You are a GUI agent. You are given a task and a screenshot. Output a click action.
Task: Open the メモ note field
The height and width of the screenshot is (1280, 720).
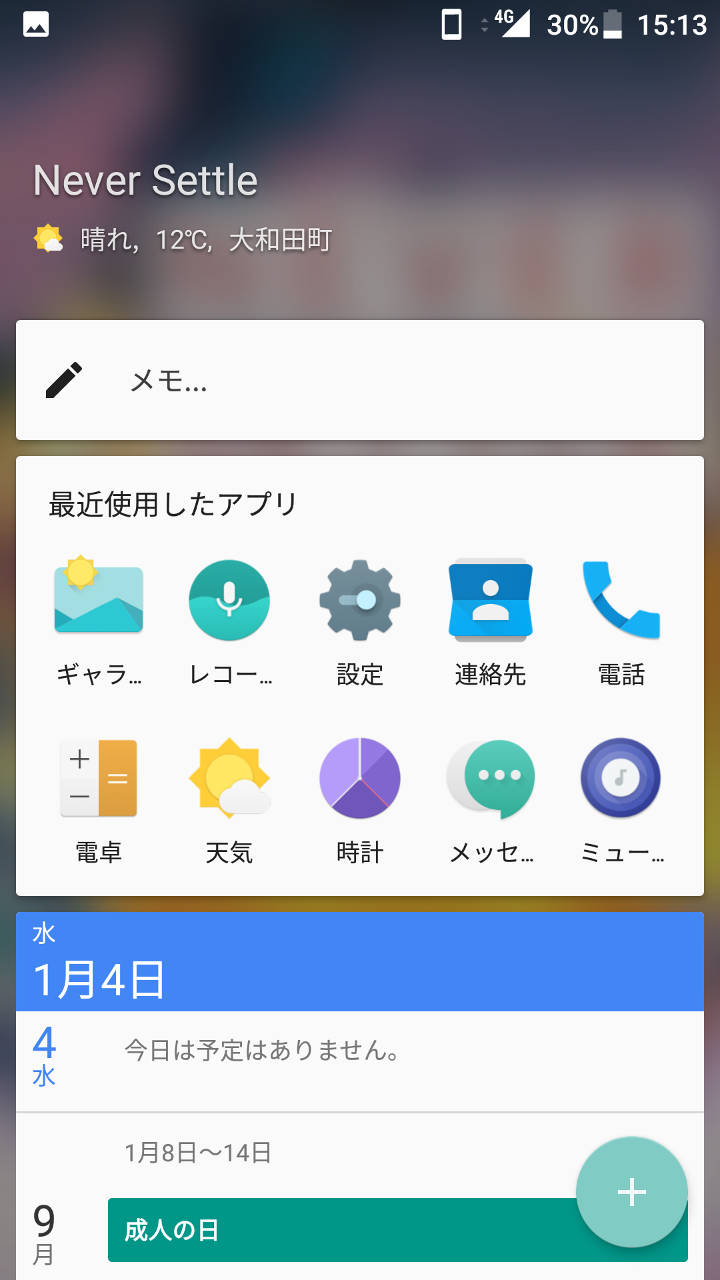click(360, 380)
